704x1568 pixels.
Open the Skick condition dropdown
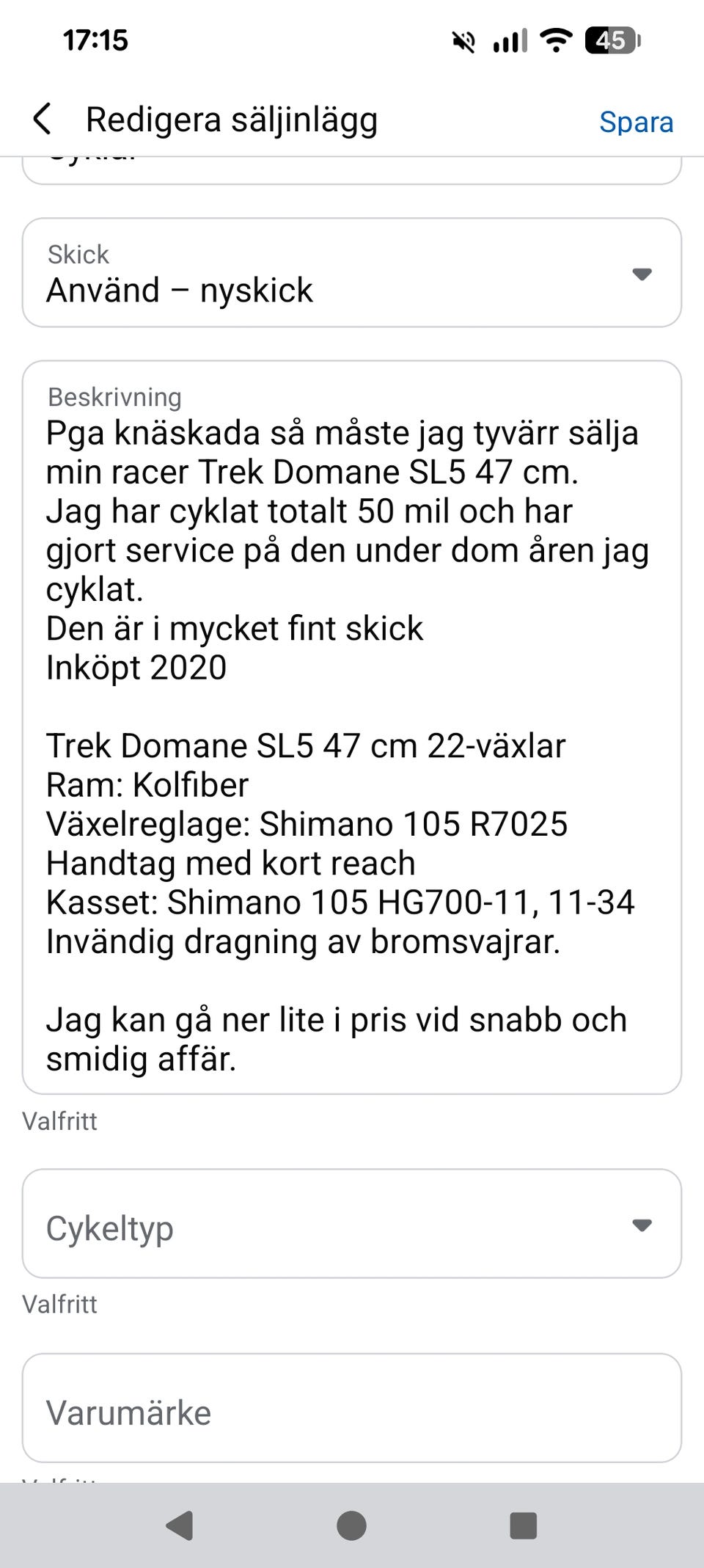click(x=352, y=273)
